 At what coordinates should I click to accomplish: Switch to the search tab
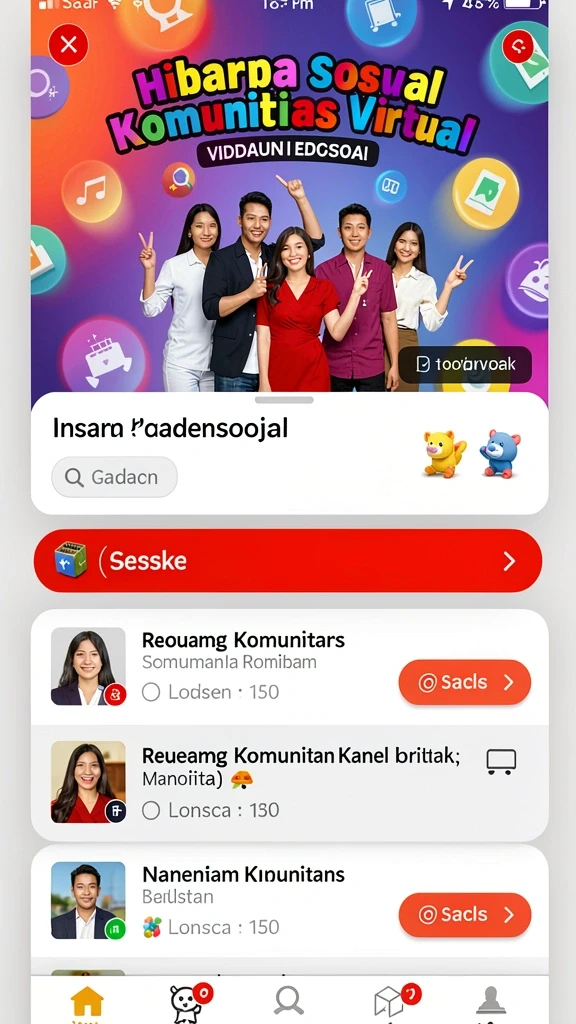289,1001
